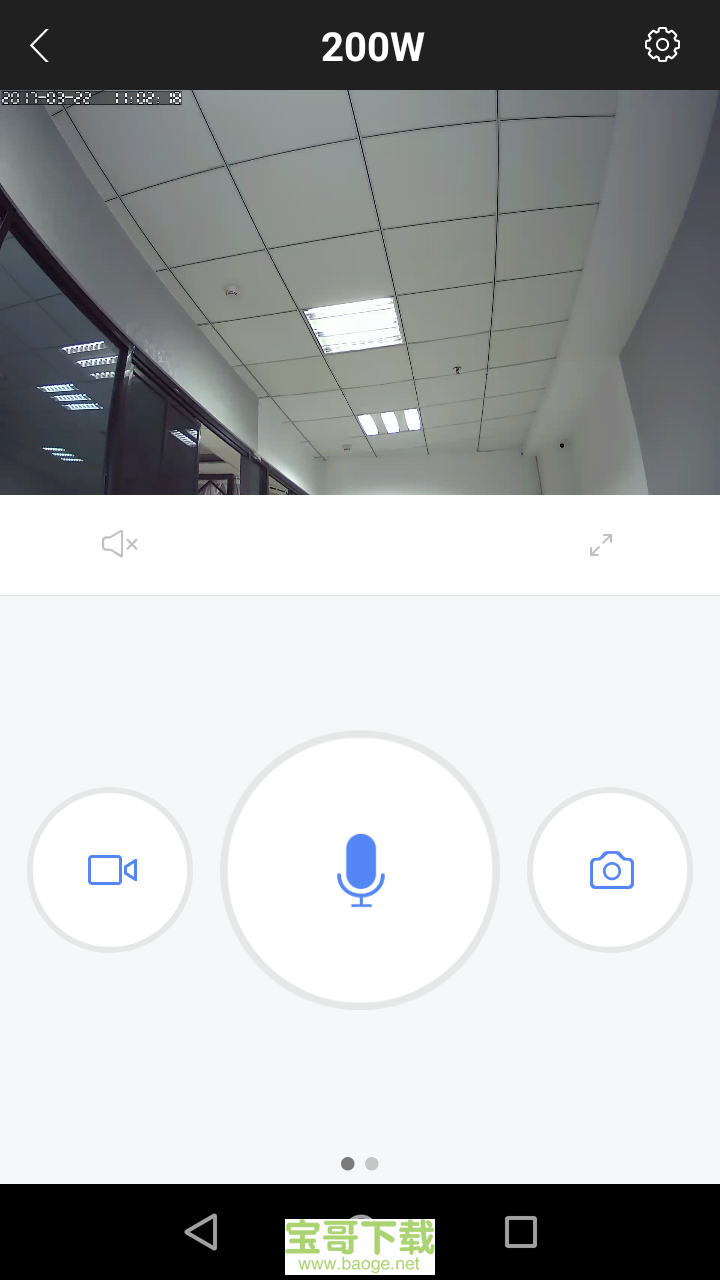Unmute the live feed sound
This screenshot has width=720, height=1280.
point(119,544)
